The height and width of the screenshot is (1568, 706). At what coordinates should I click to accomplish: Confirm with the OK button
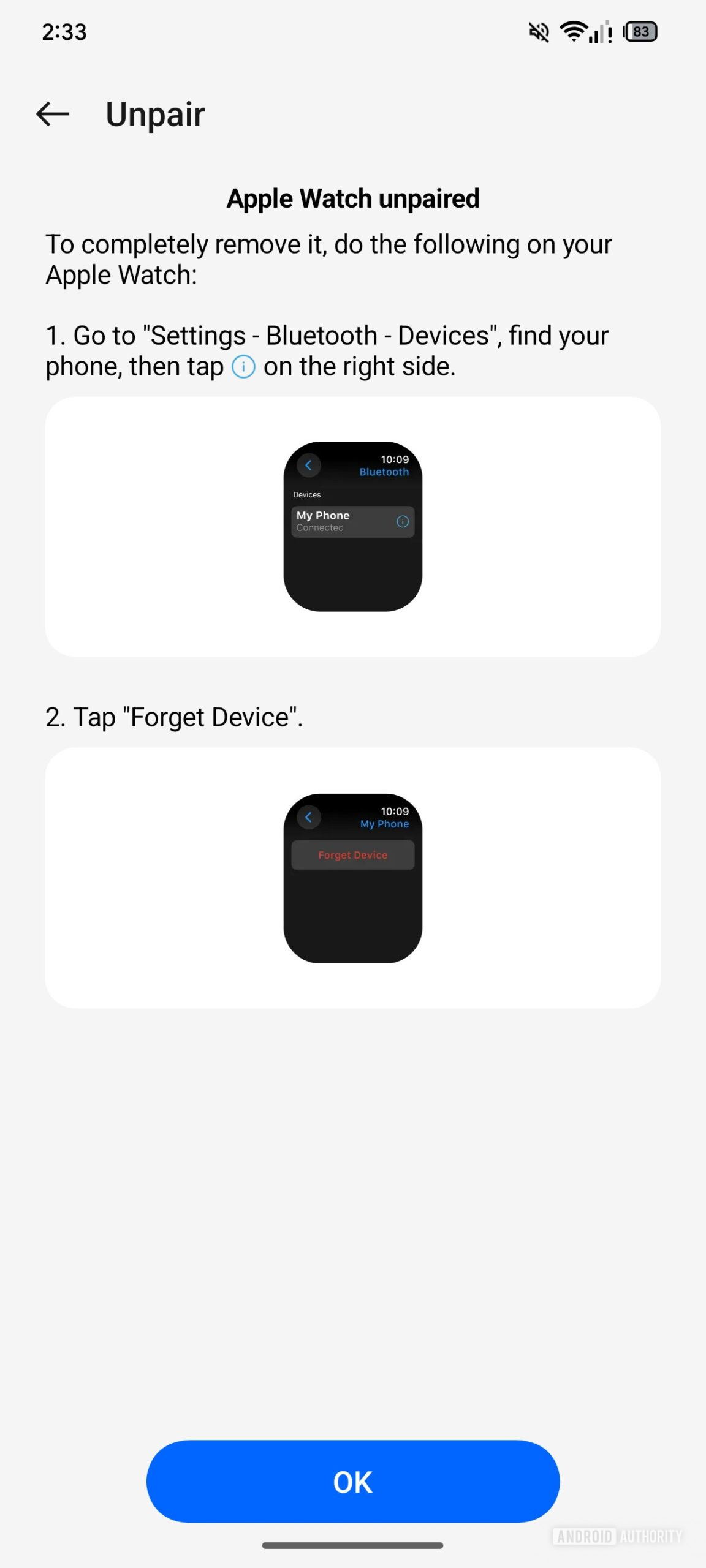(x=353, y=1481)
